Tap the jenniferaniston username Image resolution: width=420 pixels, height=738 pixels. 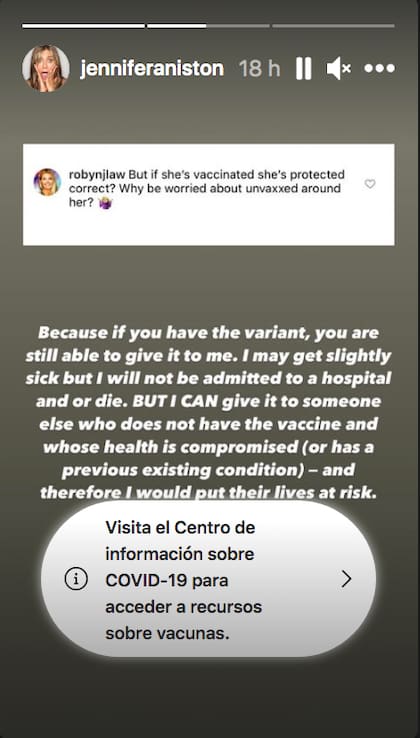coord(152,69)
